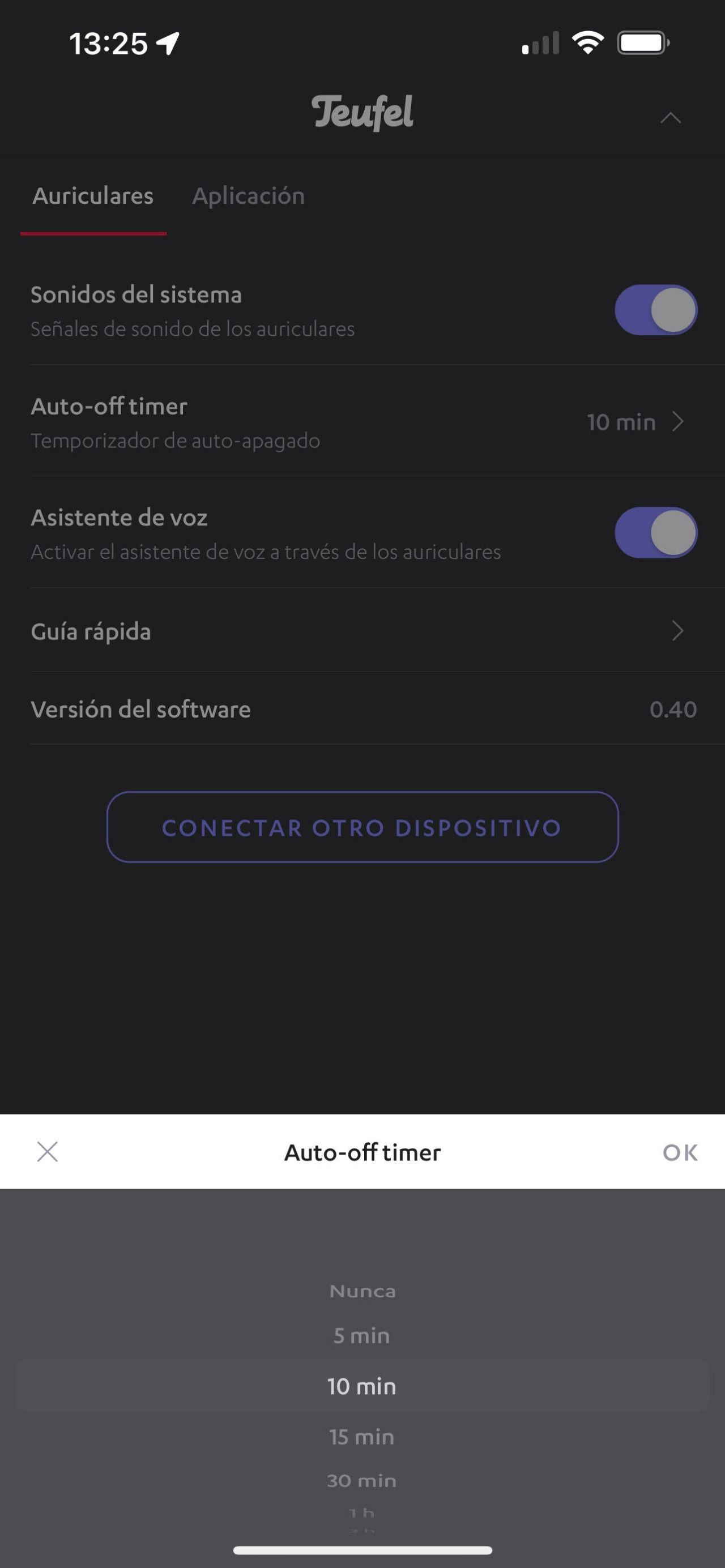Pick 15 min auto-off option
The height and width of the screenshot is (1568, 725).
click(x=361, y=1437)
